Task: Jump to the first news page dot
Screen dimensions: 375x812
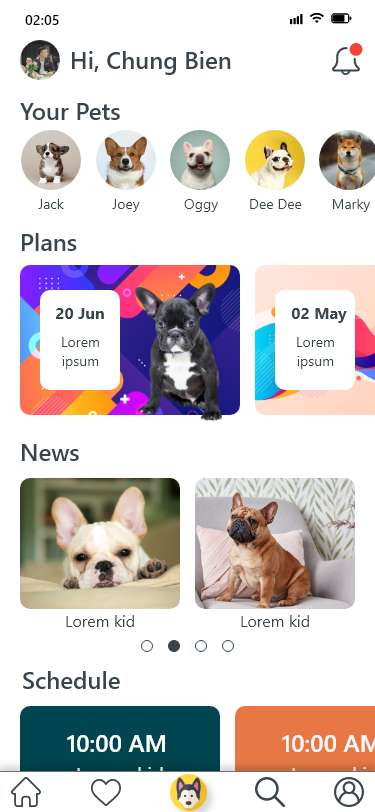Action: [x=147, y=646]
